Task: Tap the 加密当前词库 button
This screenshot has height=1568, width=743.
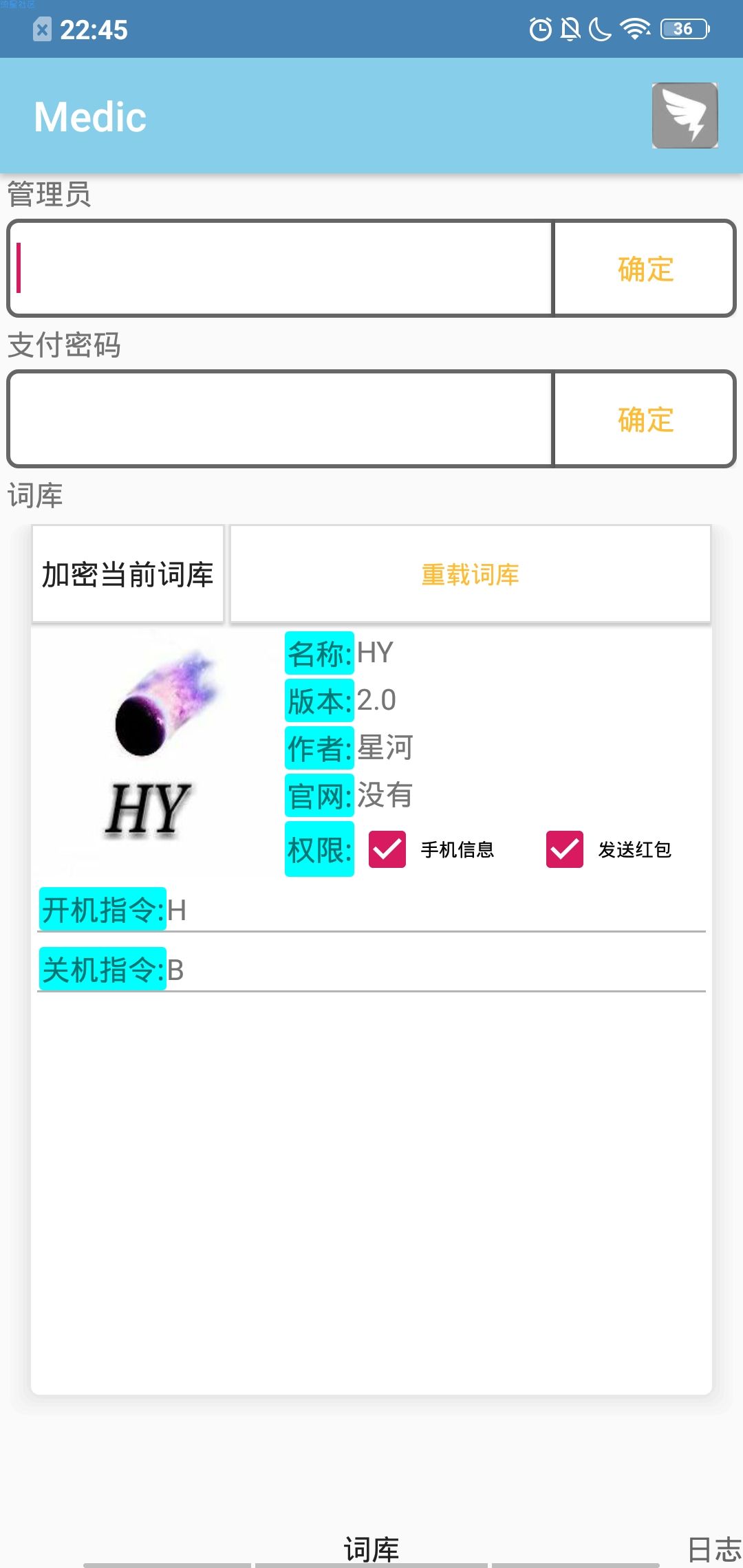Action: pyautogui.click(x=128, y=574)
